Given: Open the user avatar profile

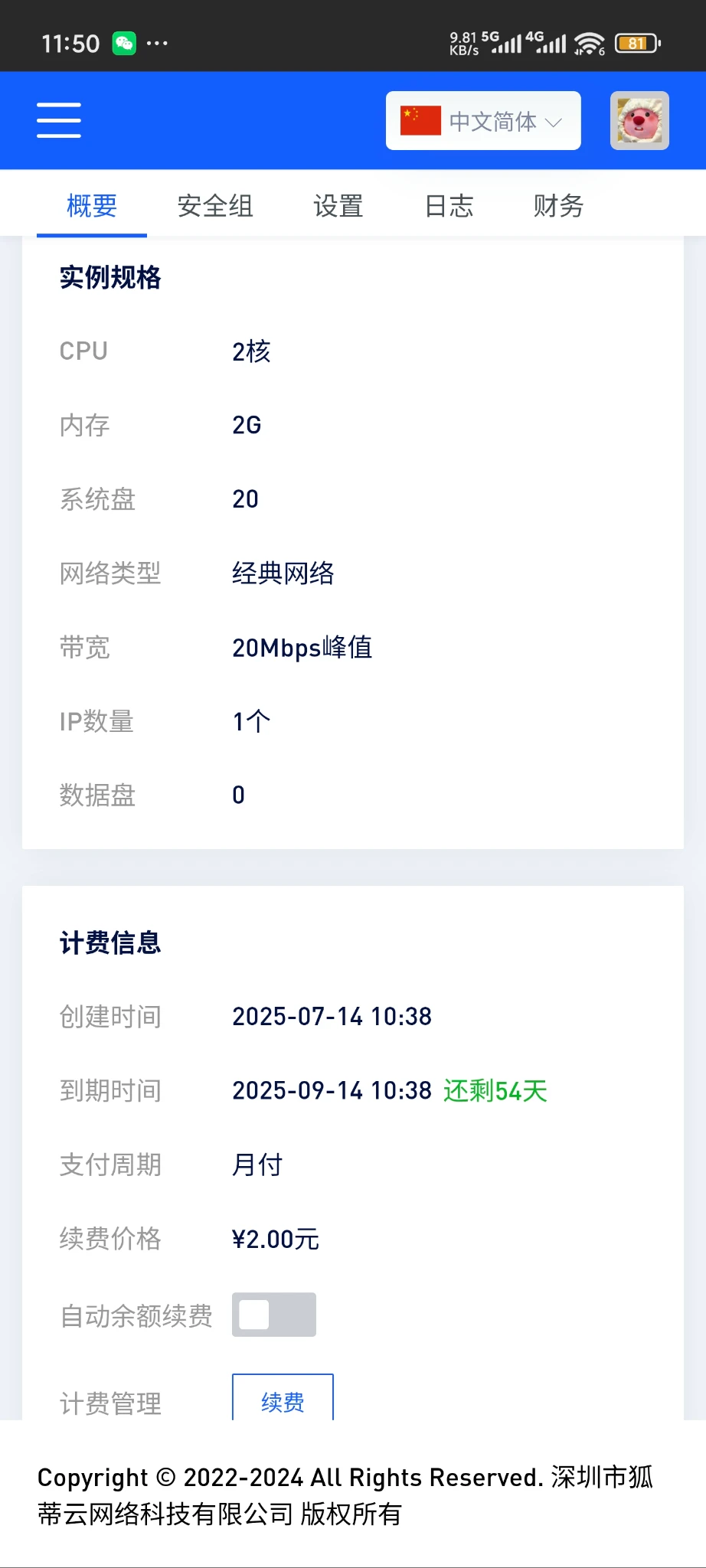Looking at the screenshot, I should [639, 121].
